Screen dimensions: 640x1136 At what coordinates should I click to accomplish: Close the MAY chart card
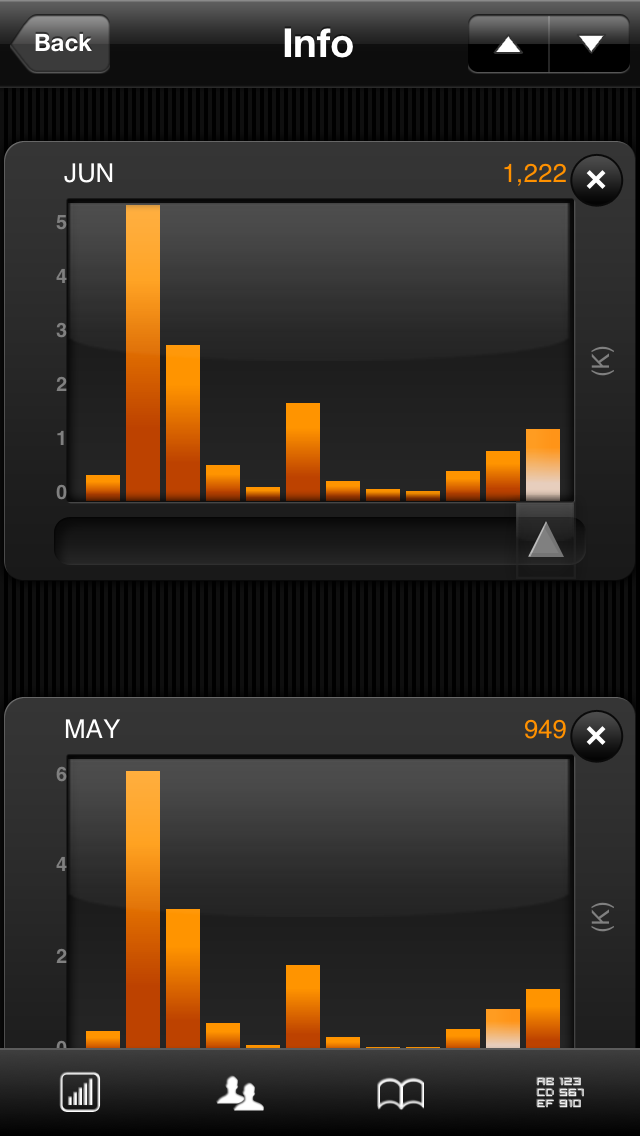[596, 736]
